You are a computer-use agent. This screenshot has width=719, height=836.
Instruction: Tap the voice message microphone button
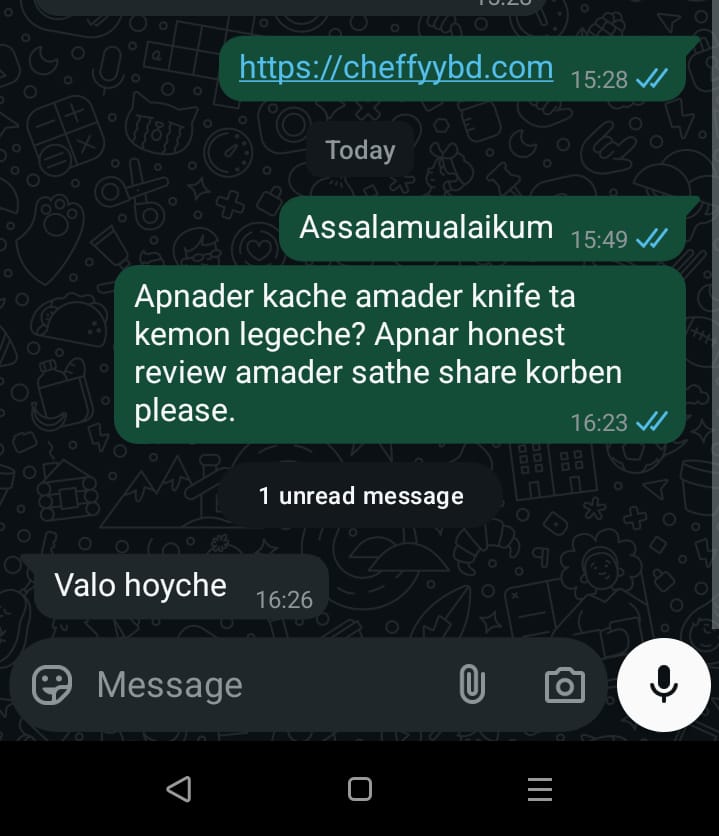click(x=663, y=685)
